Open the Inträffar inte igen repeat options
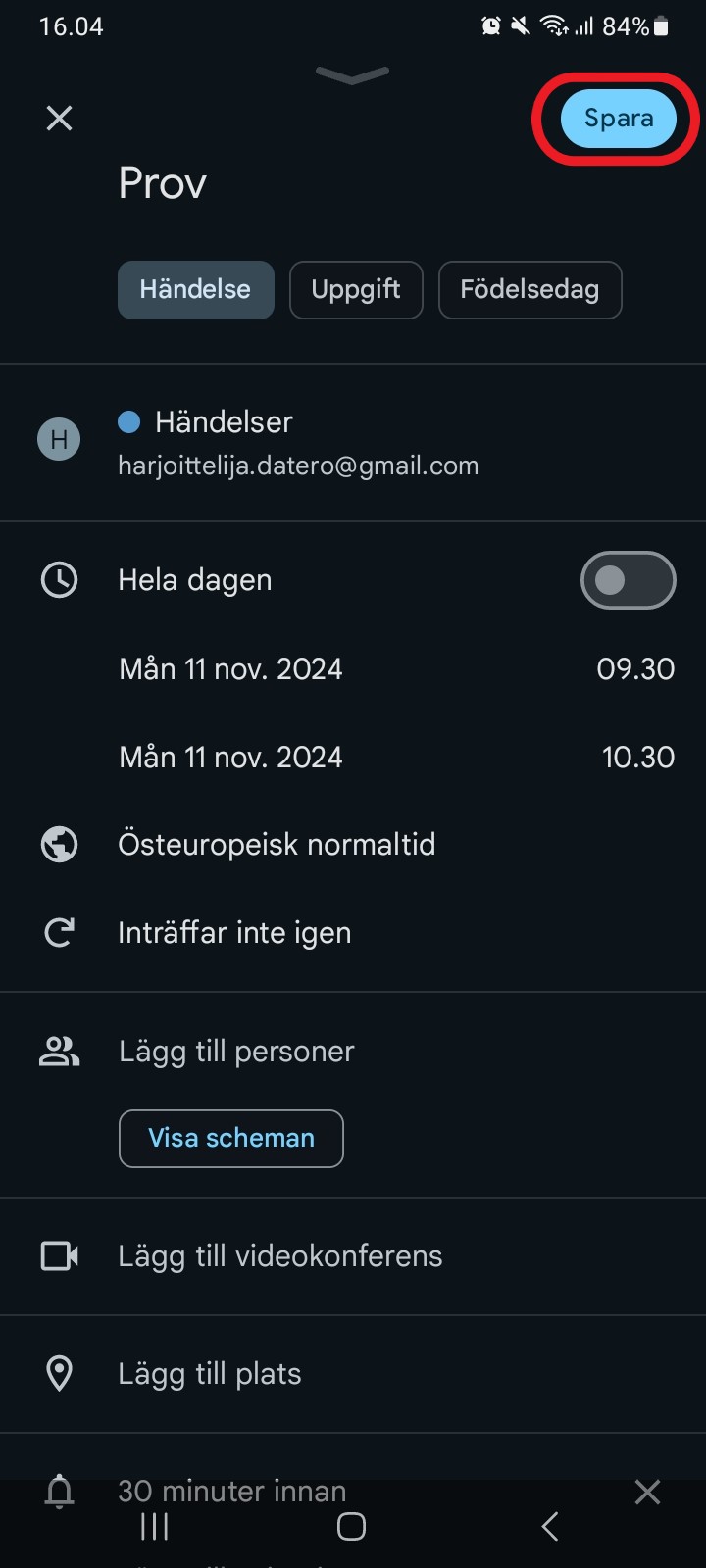The height and width of the screenshot is (1568, 706). 353,933
